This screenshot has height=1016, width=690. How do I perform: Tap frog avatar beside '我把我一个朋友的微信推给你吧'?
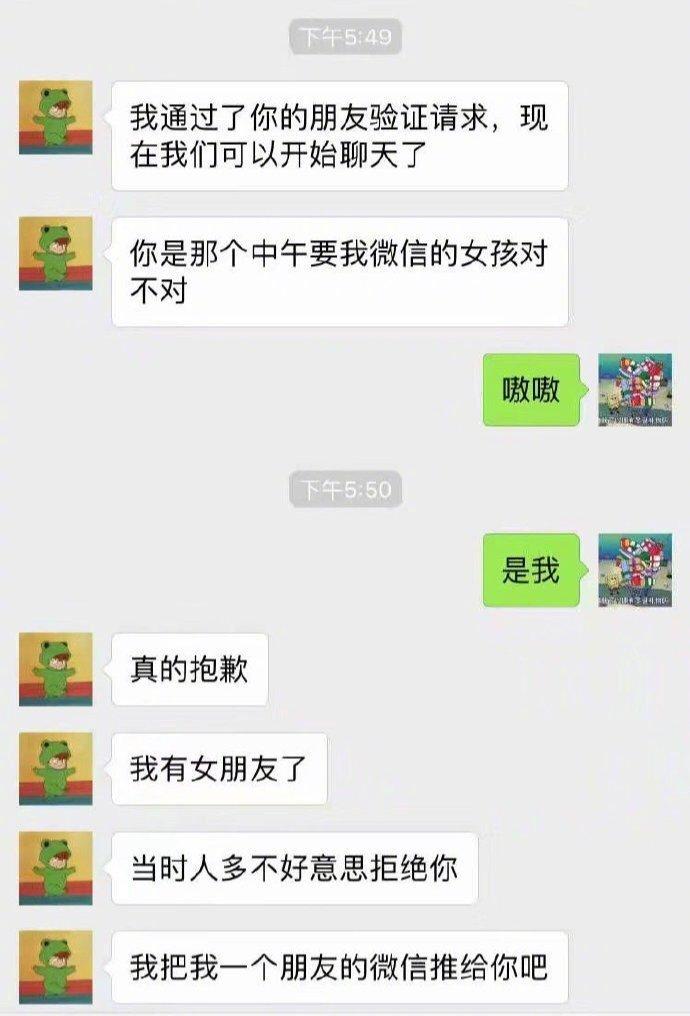[55, 966]
